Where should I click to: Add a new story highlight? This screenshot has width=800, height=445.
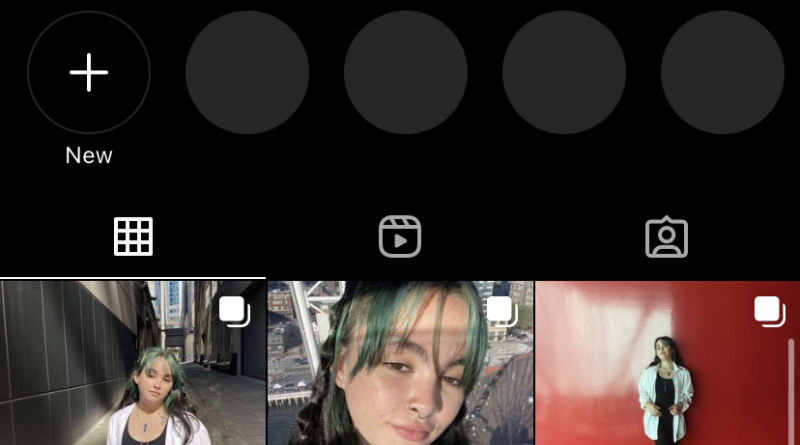89,73
